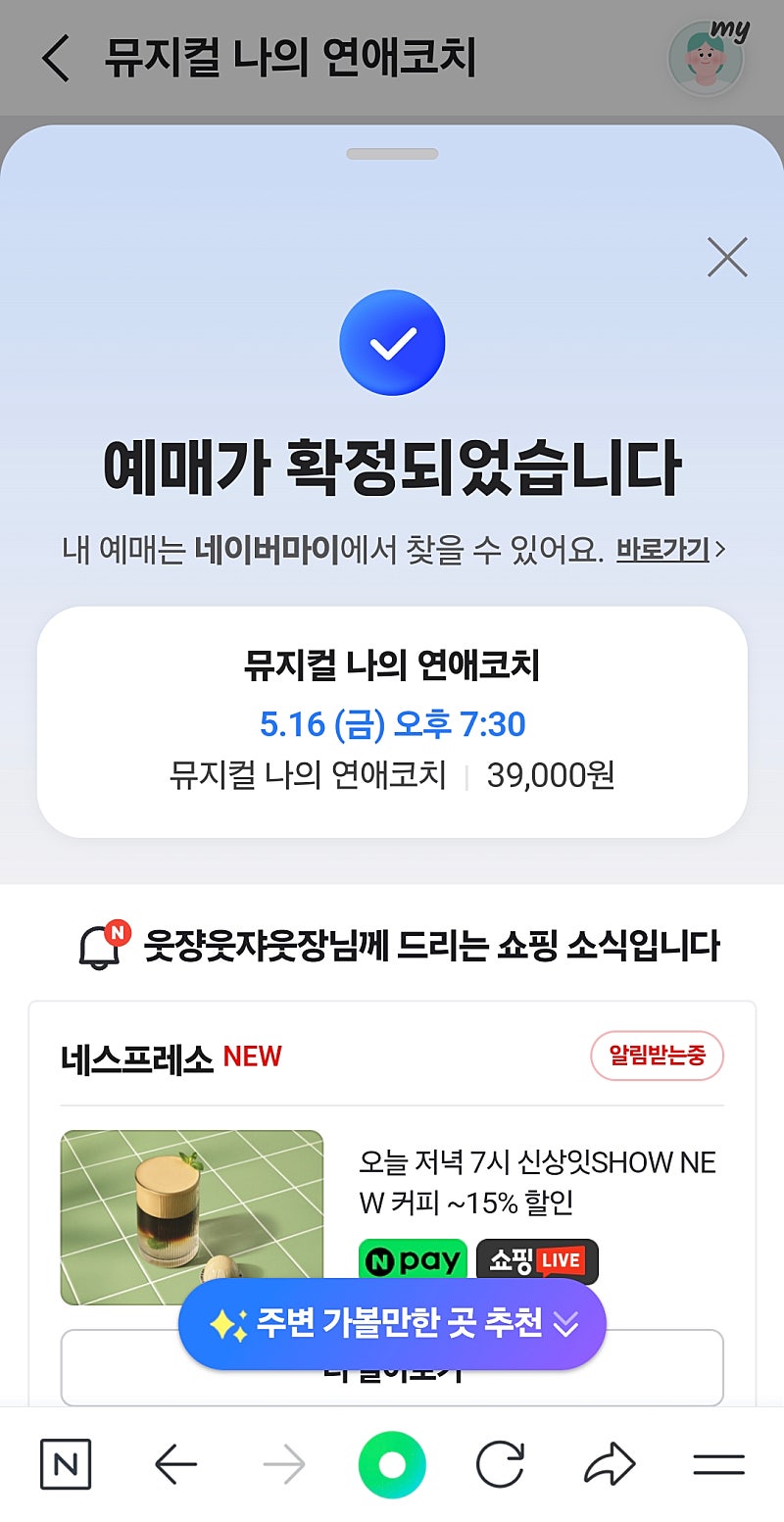Open the 뮤지컬 나의 연애코치 booking card

[x=392, y=721]
